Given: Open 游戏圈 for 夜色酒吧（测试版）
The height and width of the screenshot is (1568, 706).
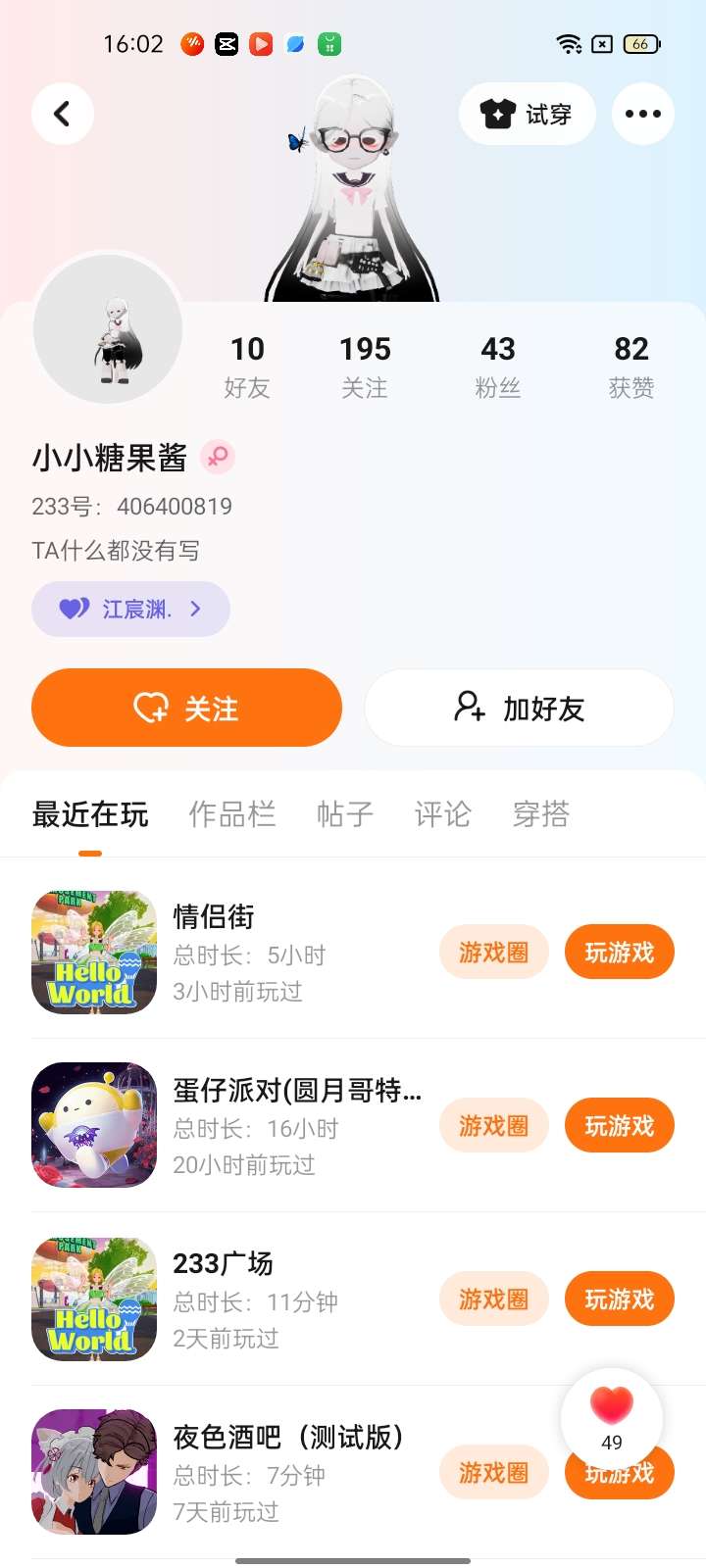Looking at the screenshot, I should pos(493,1472).
